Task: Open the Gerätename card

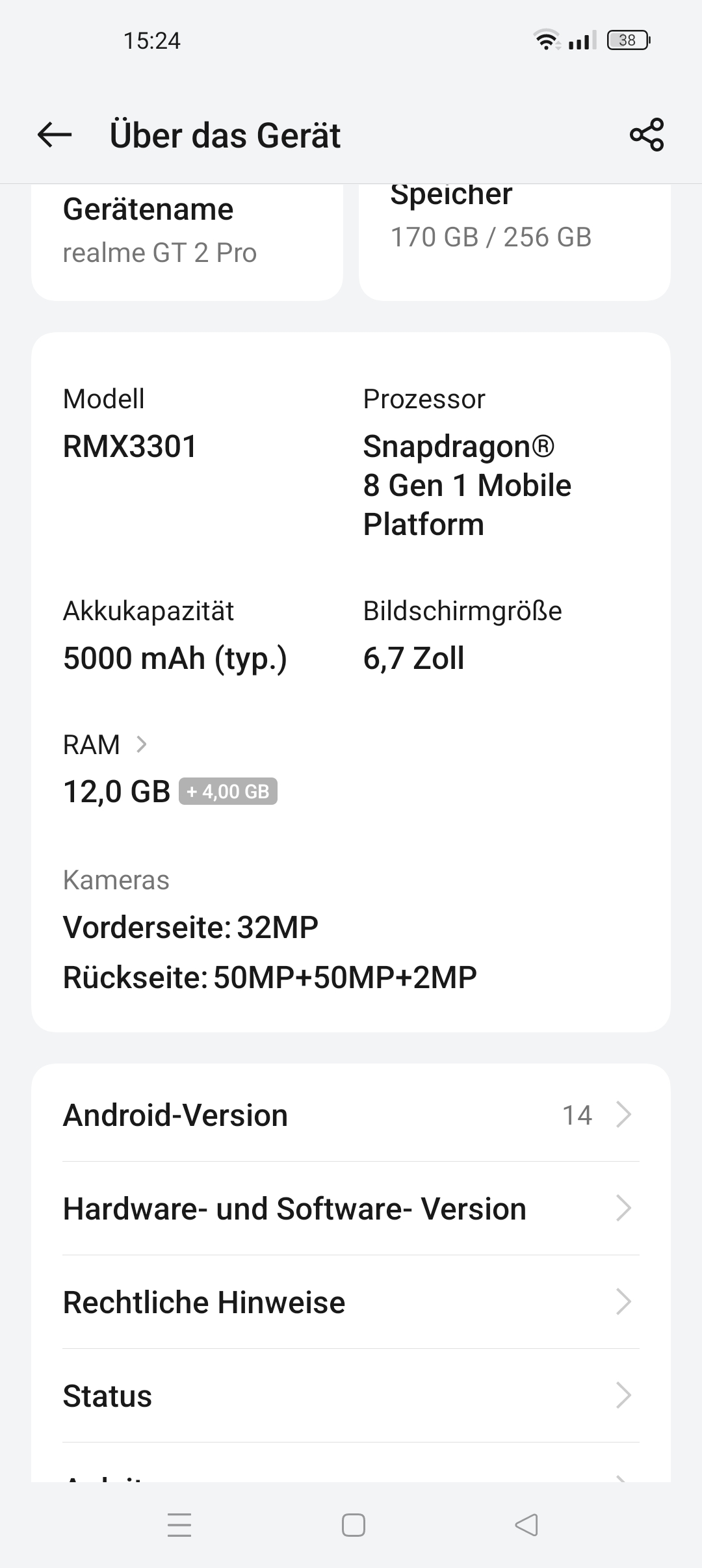Action: 187,242
